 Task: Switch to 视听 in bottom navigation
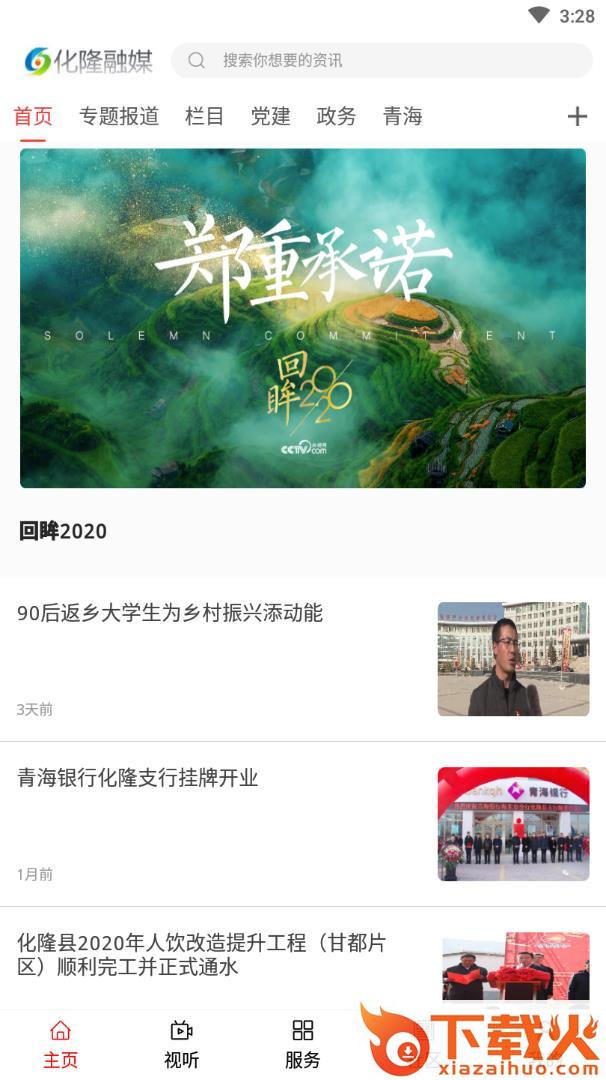[x=181, y=1044]
